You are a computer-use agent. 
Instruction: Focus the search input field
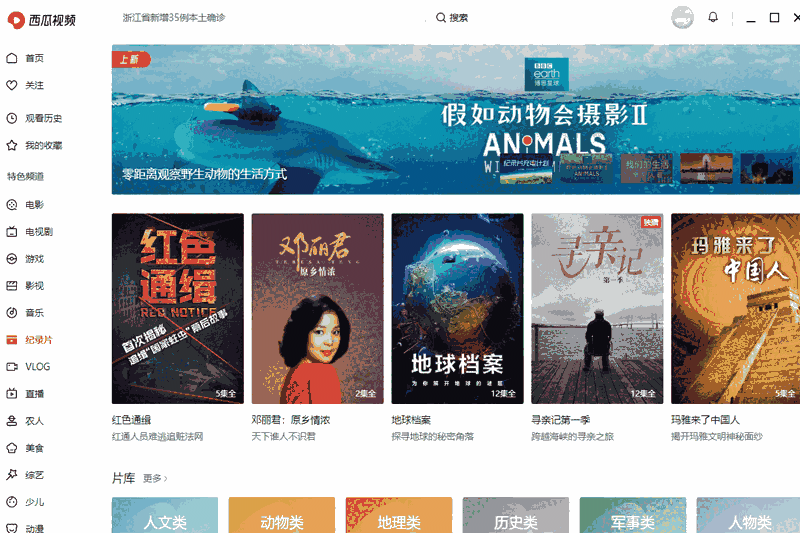pos(270,18)
